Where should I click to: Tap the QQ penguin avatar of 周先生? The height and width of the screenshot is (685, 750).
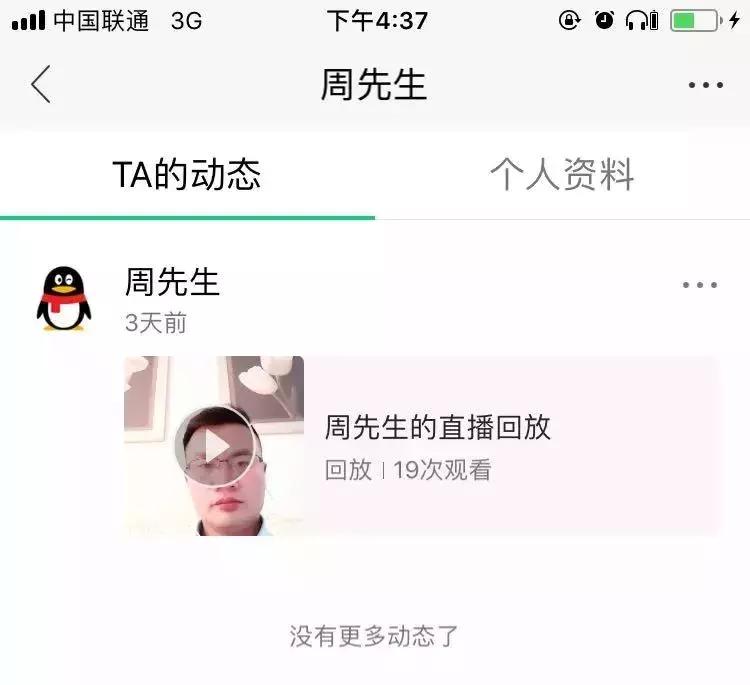click(64, 299)
